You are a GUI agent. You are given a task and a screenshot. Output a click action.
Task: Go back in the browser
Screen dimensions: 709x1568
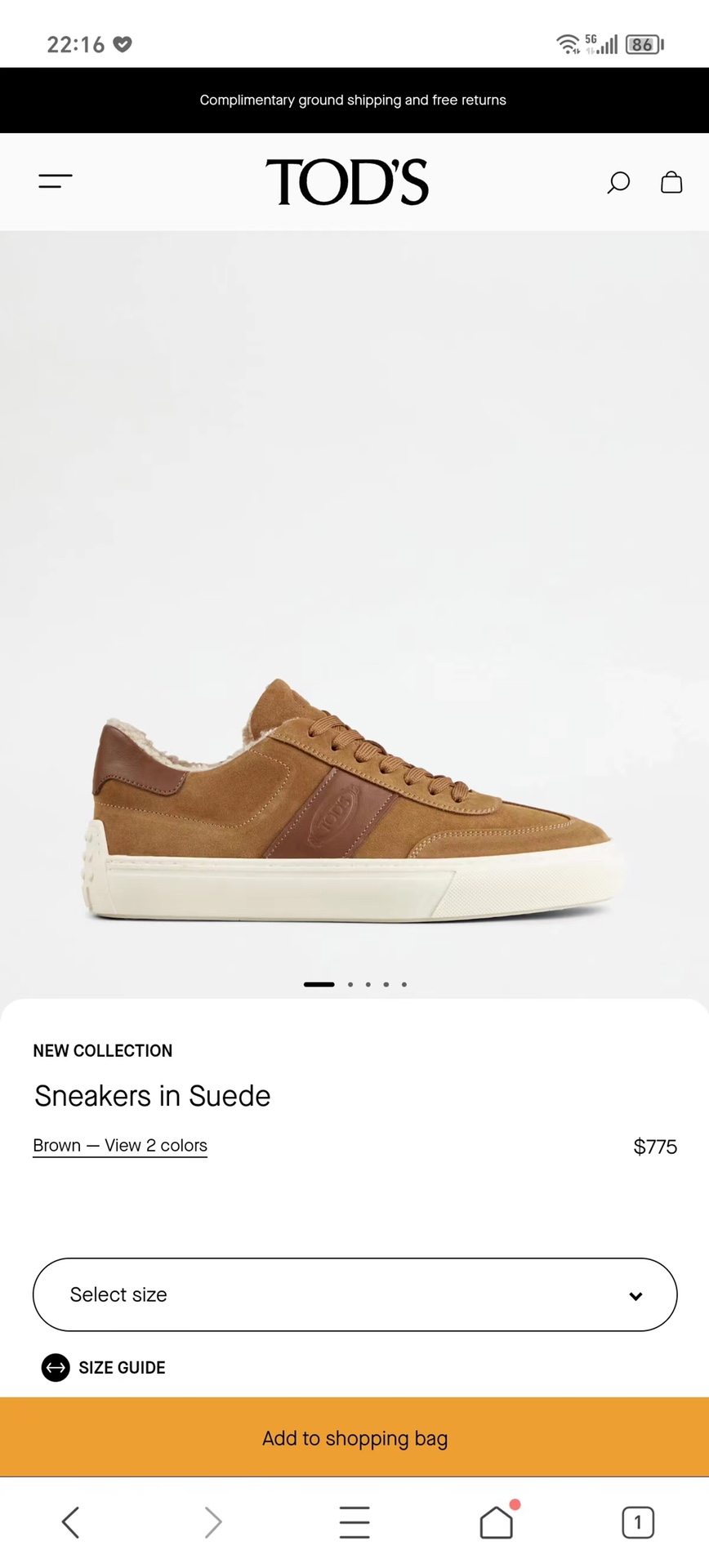71,1522
